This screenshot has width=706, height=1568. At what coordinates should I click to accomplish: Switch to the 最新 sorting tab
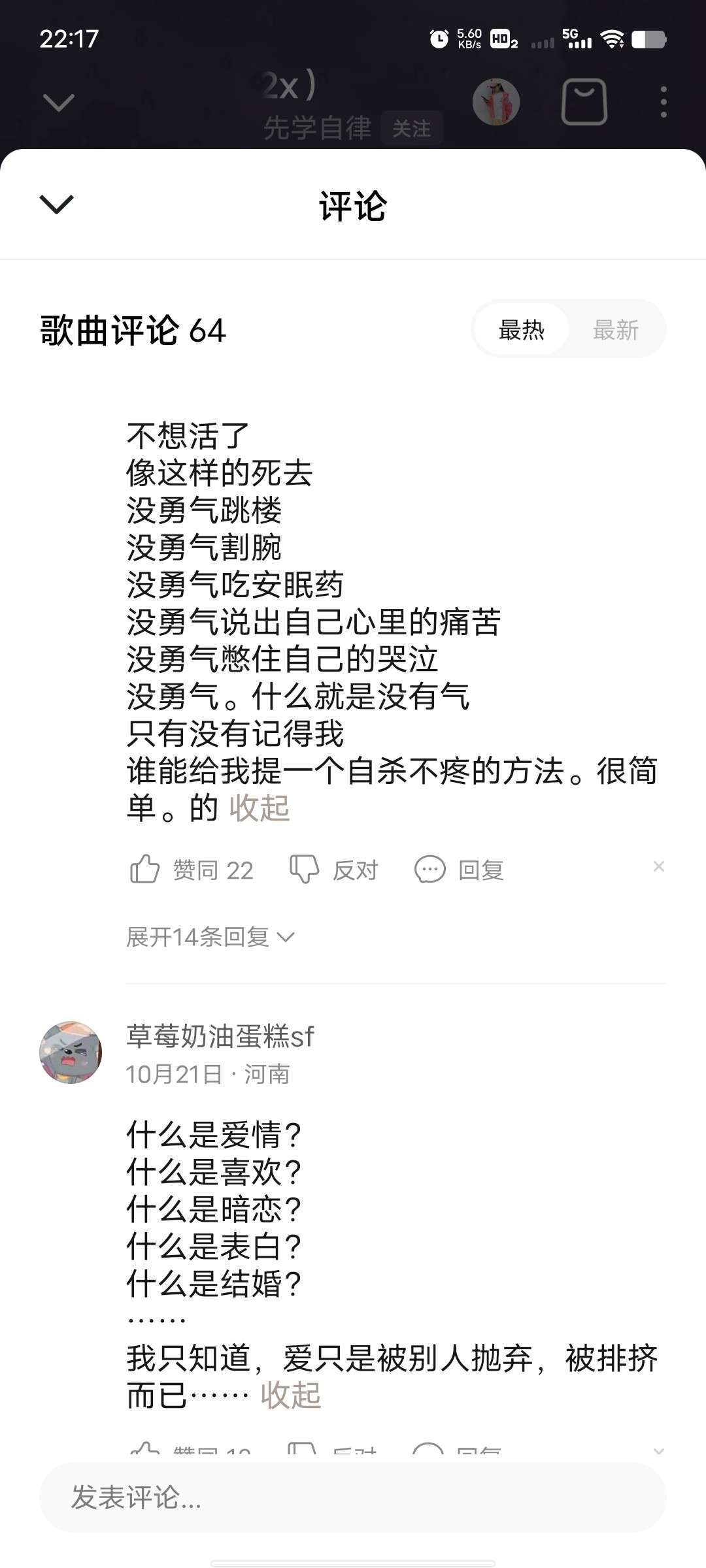coord(615,330)
